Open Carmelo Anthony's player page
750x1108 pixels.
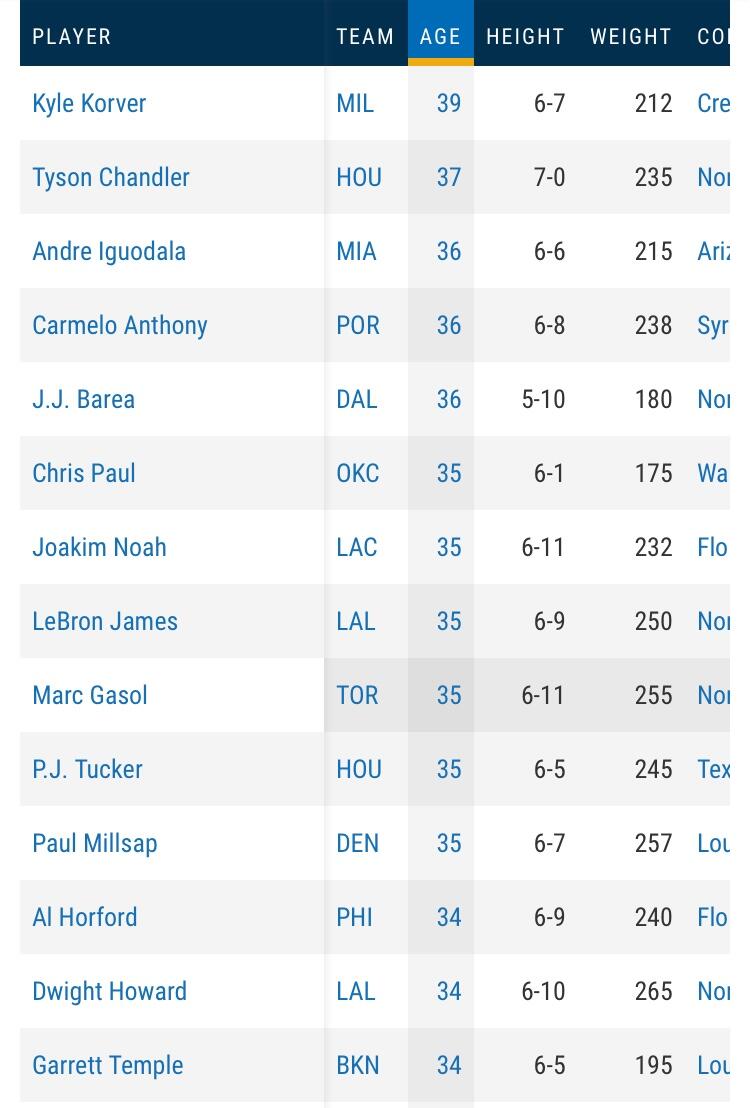pos(120,325)
